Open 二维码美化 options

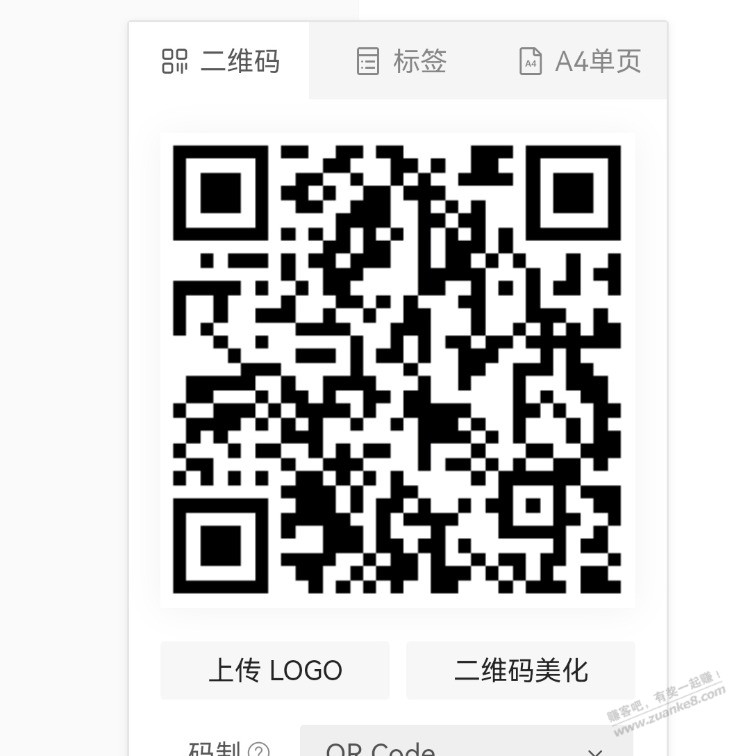coord(521,670)
